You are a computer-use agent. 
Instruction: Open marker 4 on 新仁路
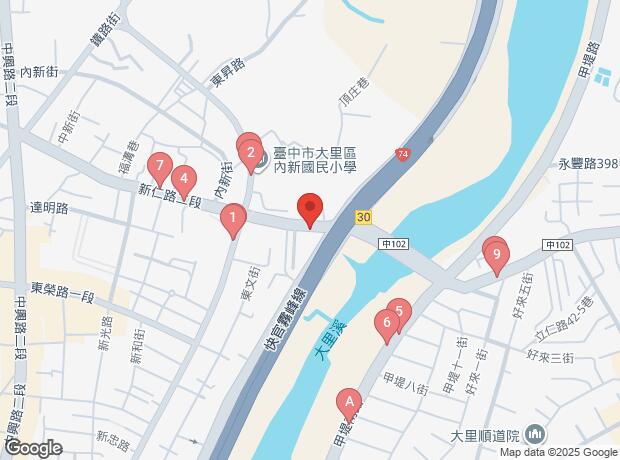coord(183,180)
